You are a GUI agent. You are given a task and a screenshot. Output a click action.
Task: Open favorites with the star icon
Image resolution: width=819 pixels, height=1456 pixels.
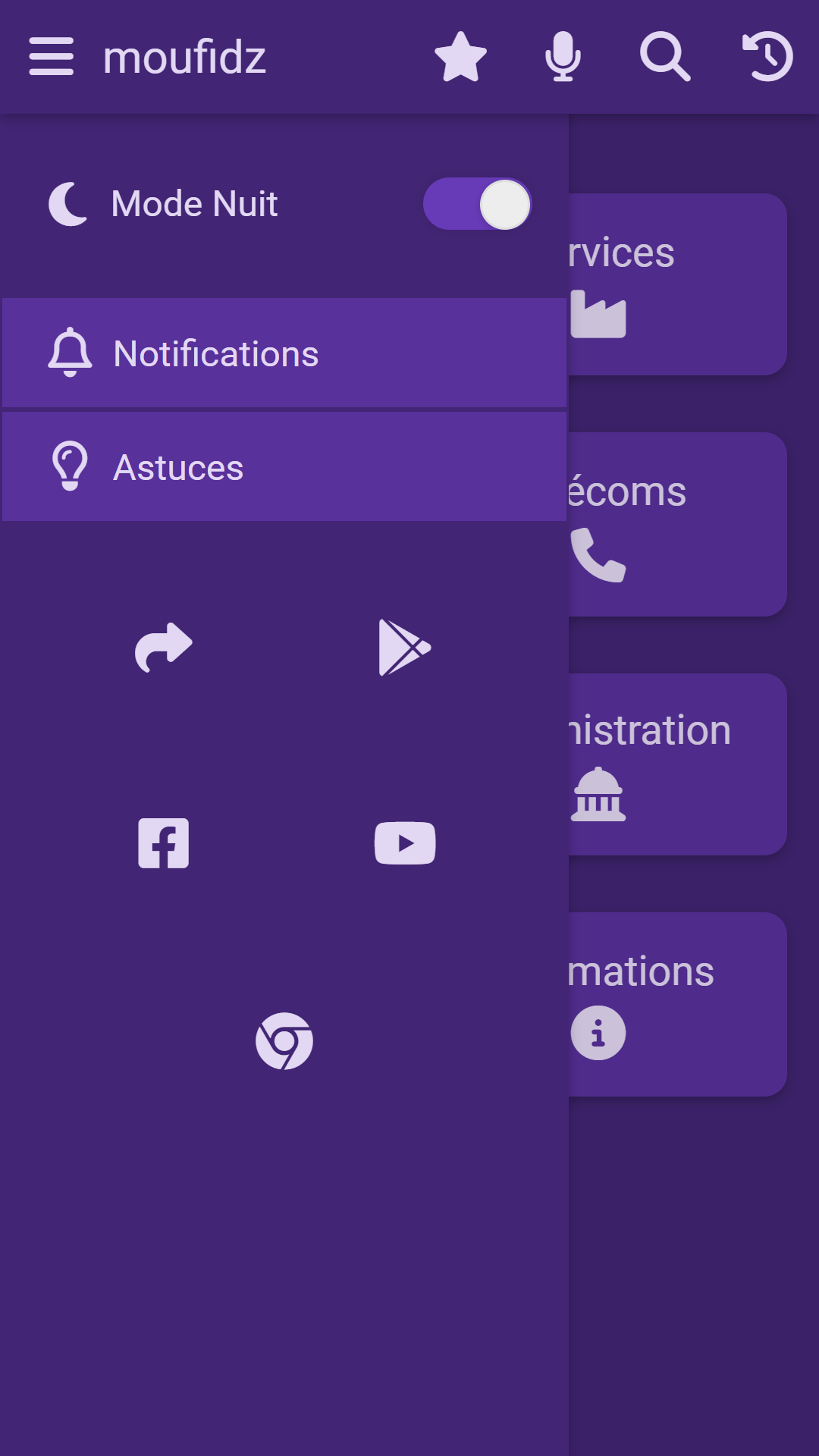pyautogui.click(x=460, y=57)
